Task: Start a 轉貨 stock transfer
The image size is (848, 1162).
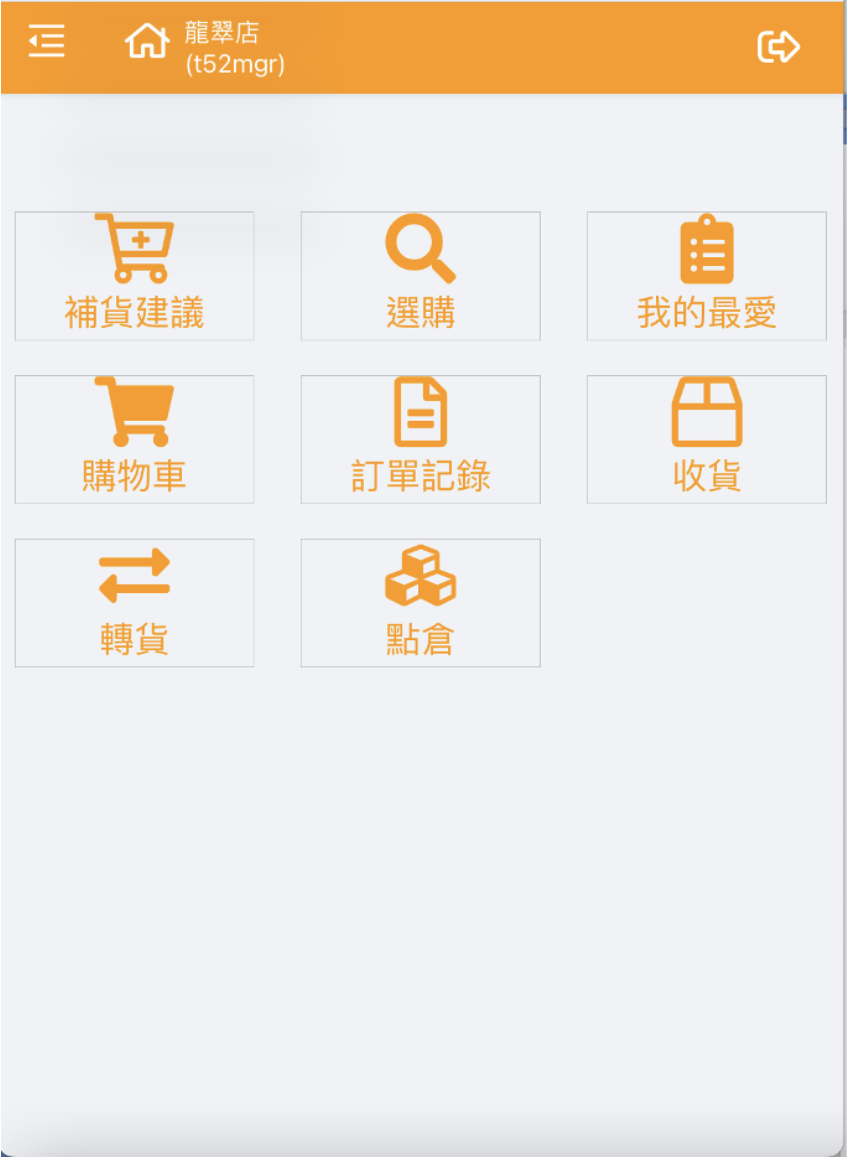Action: (134, 603)
